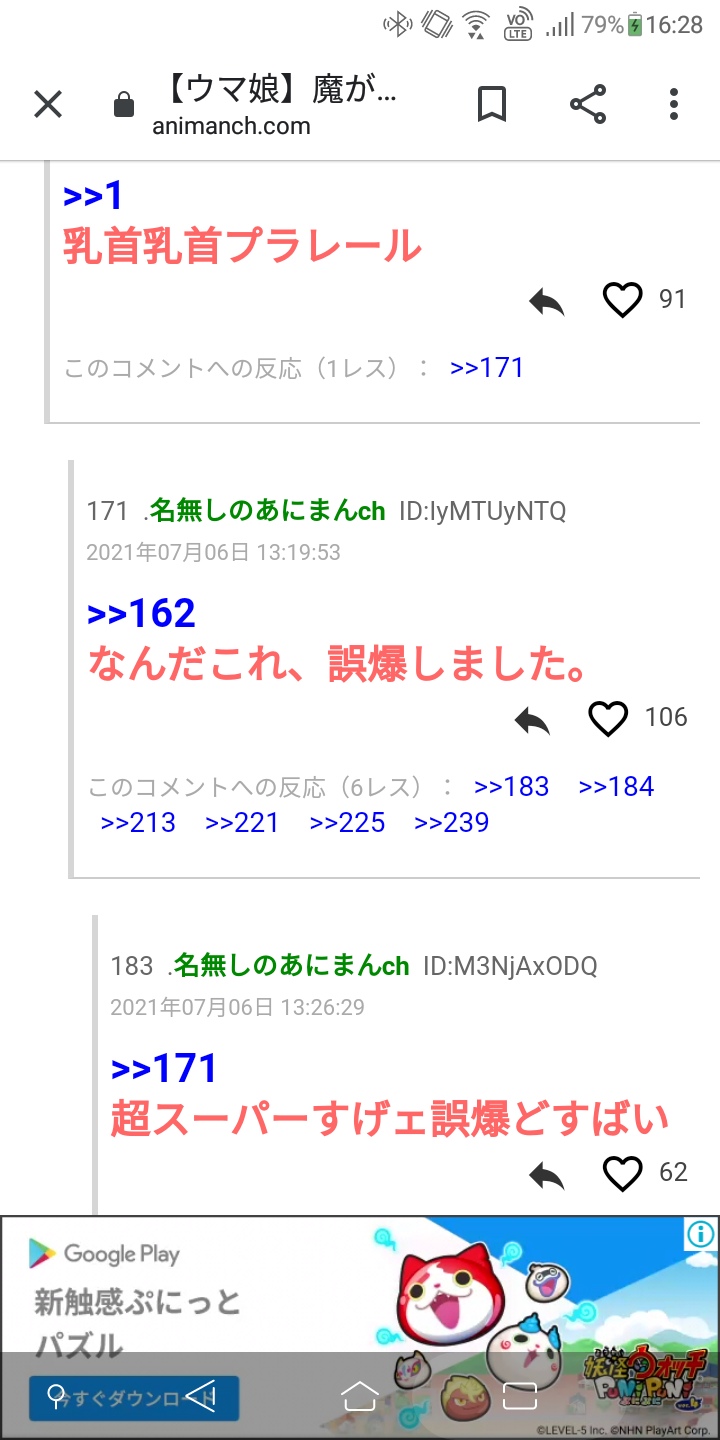Reply to the 乳首乳首プラレール comment

pos(547,301)
